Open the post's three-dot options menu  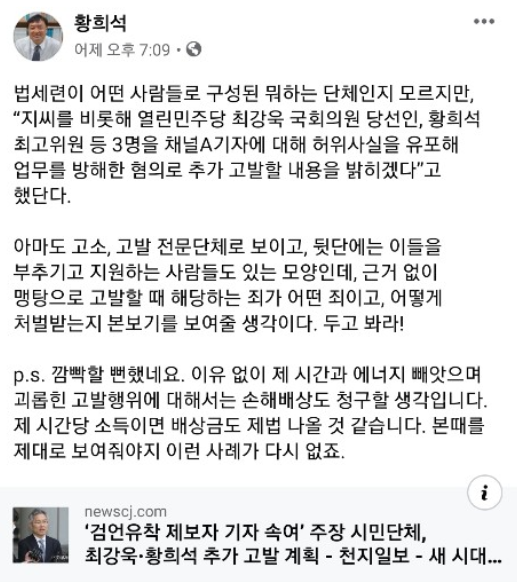(x=484, y=22)
